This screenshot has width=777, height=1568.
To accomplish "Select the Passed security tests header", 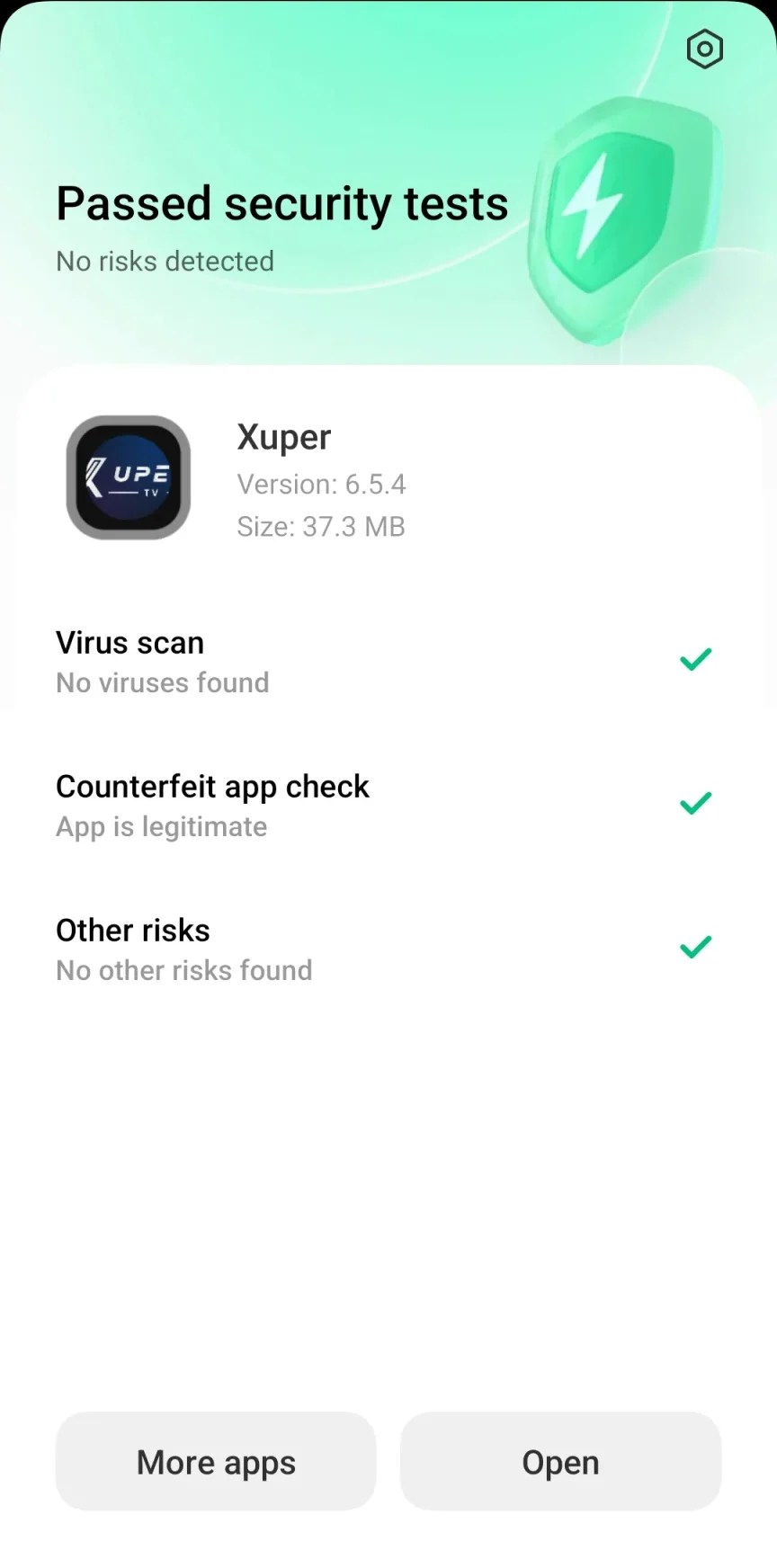I will click(x=281, y=203).
